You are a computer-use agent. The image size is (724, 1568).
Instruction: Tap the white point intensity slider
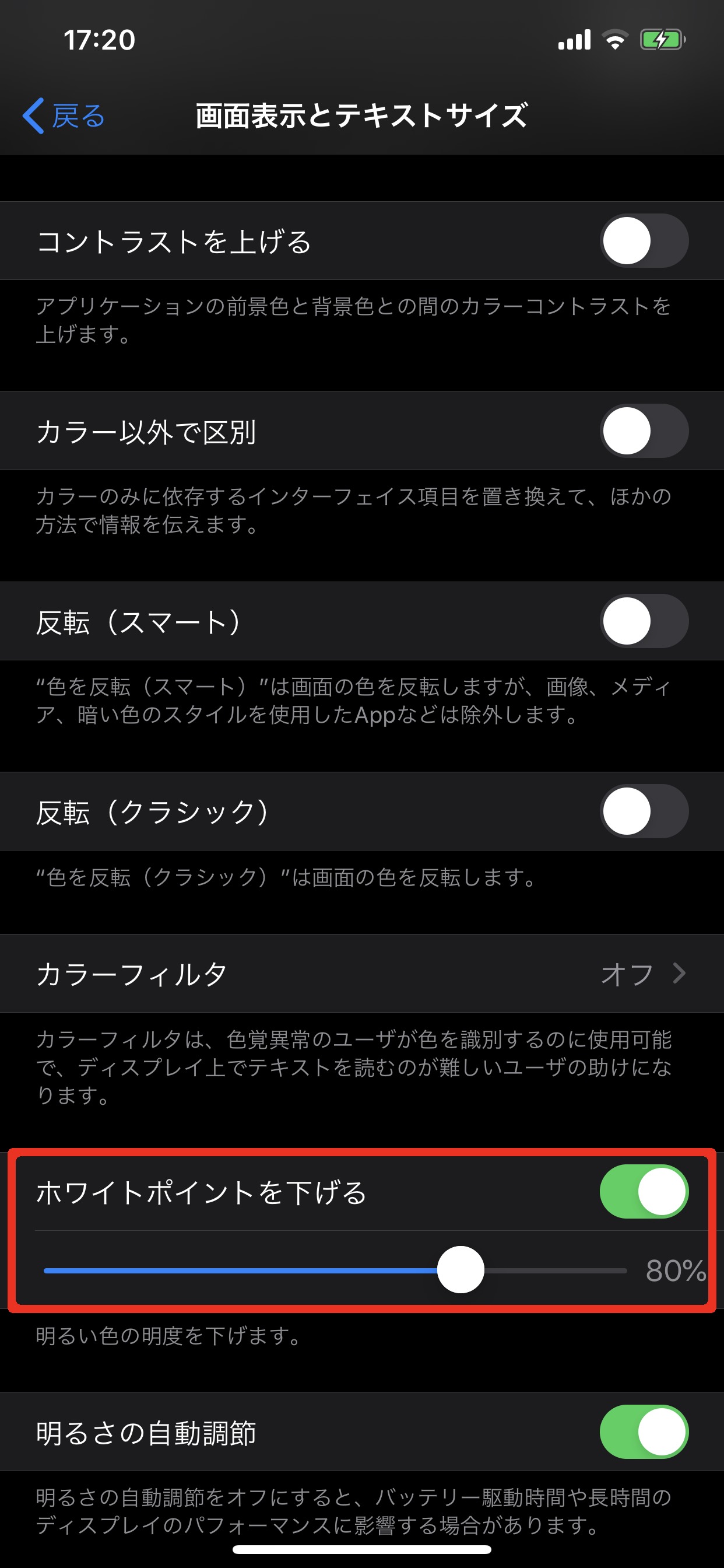(461, 1270)
